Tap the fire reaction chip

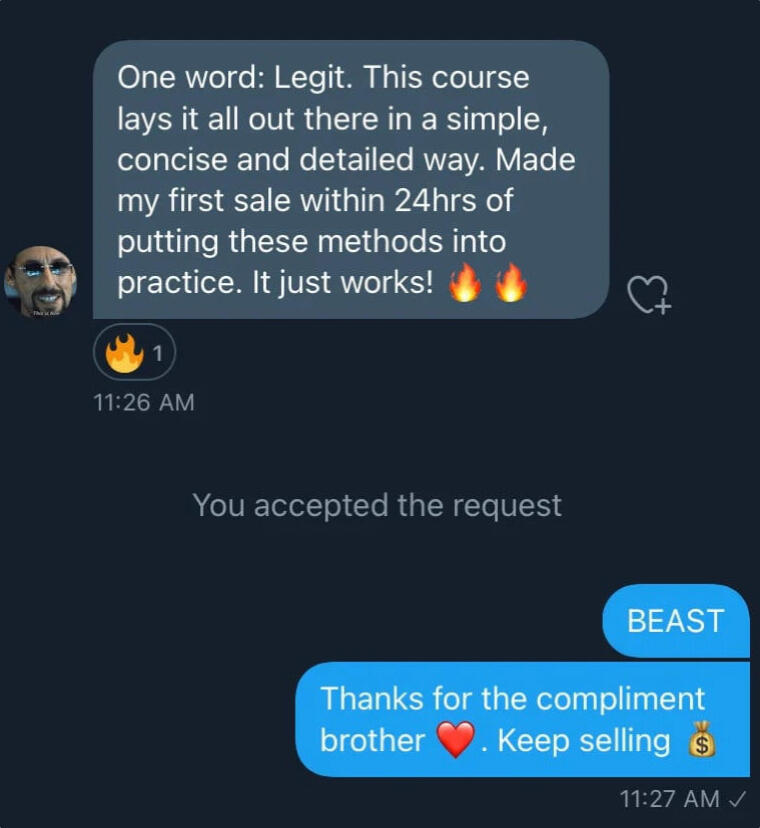coord(134,352)
